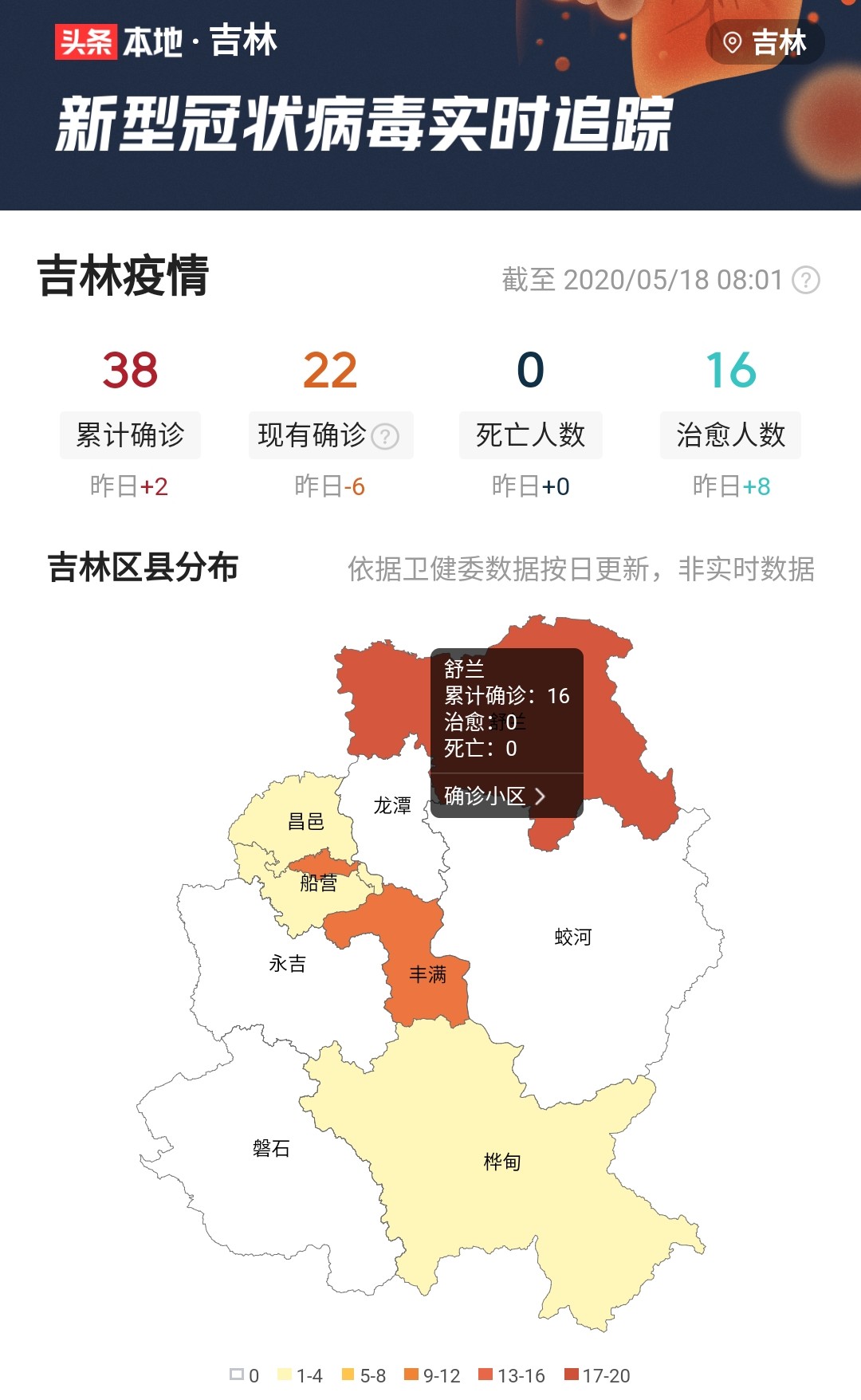The height and width of the screenshot is (1400, 861).
Task: Select the 桦甸 region on the map
Action: [502, 1162]
